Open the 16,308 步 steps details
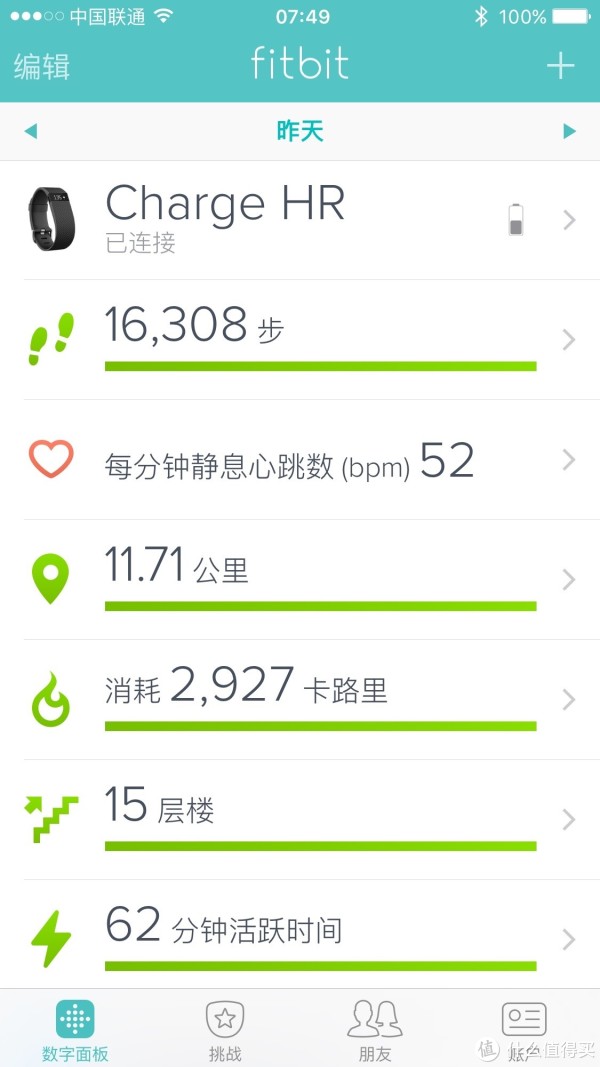 click(x=300, y=340)
